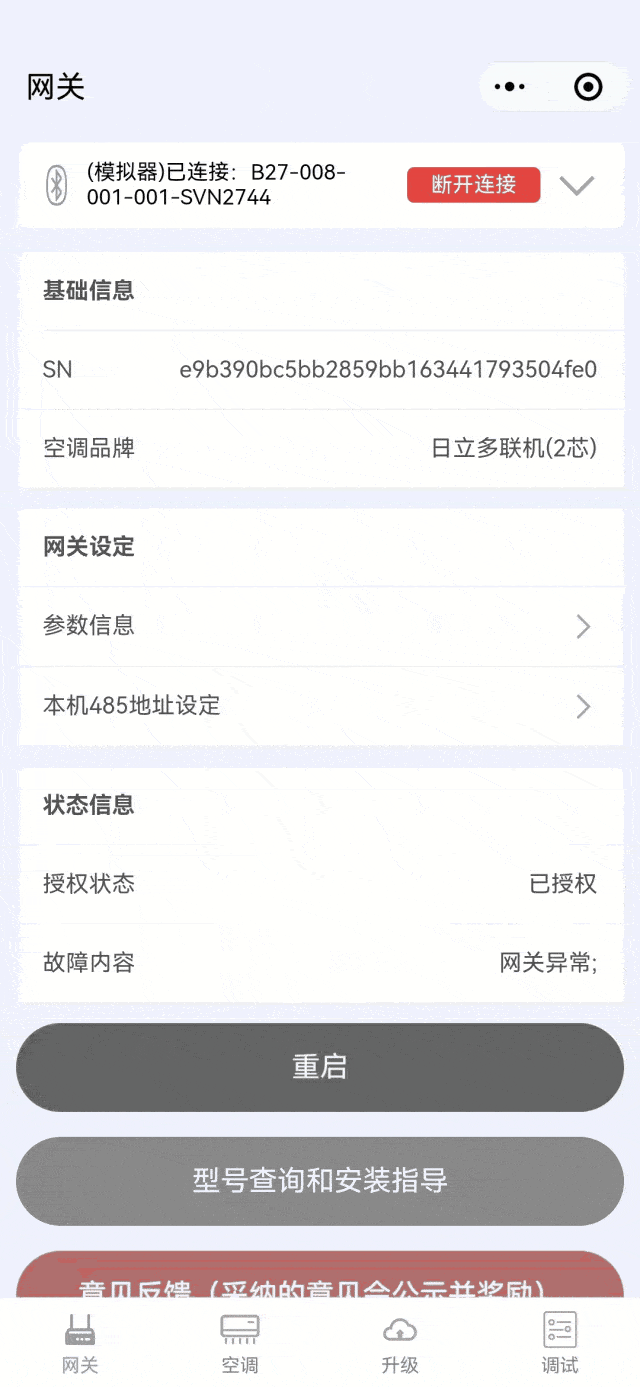This screenshot has width=640, height=1387.
Task: Open the 意见反馈 feedback button
Action: 320,1278
